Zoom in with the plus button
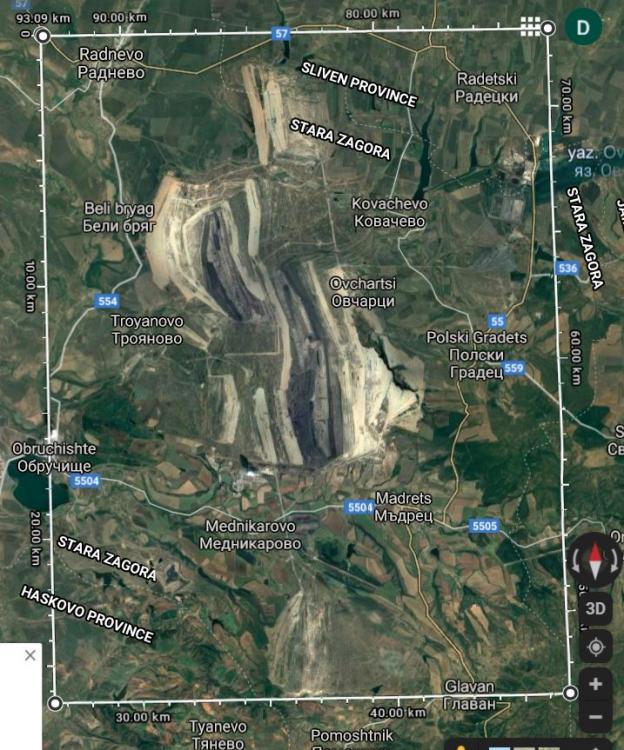Image resolution: width=624 pixels, height=750 pixels. tap(595, 685)
